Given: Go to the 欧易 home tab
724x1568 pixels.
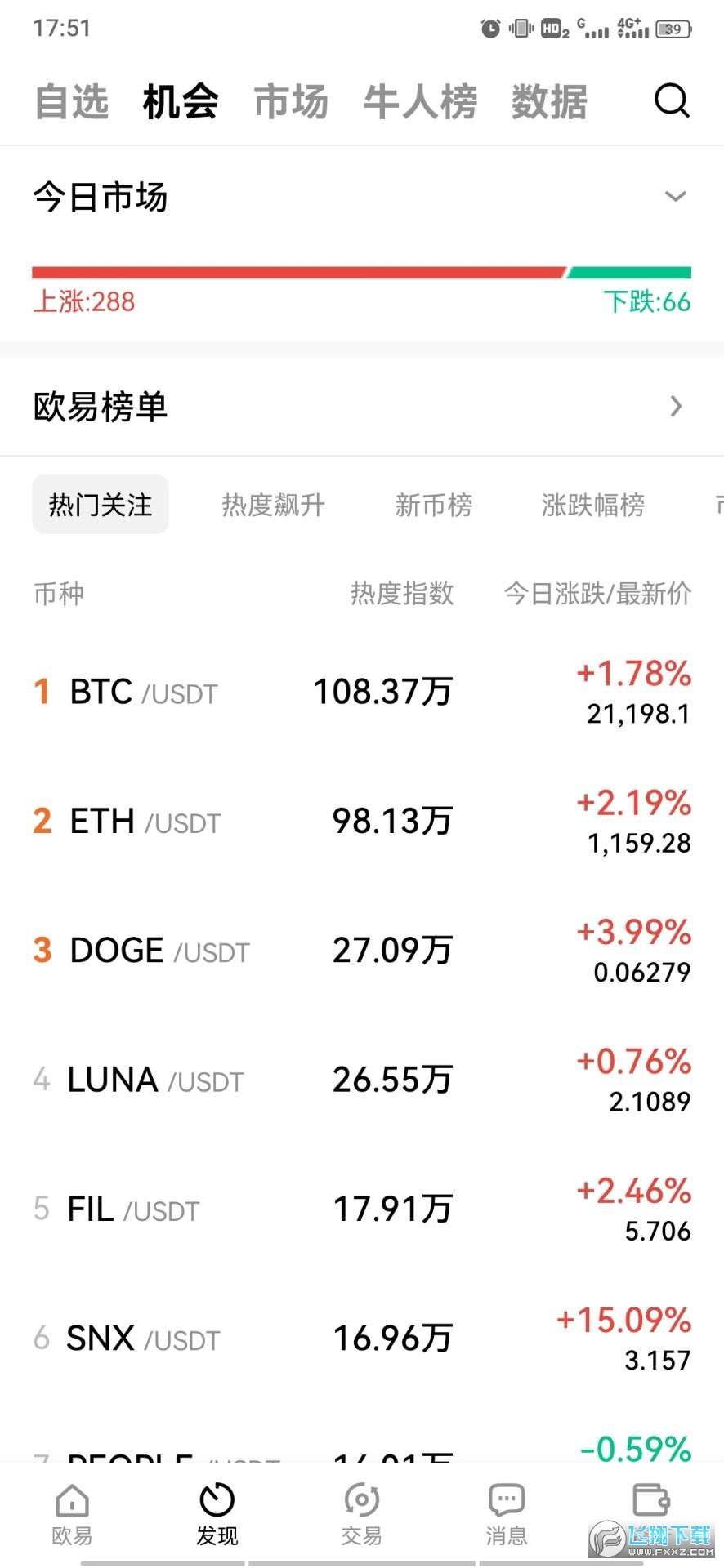Looking at the screenshot, I should pos(72,1514).
